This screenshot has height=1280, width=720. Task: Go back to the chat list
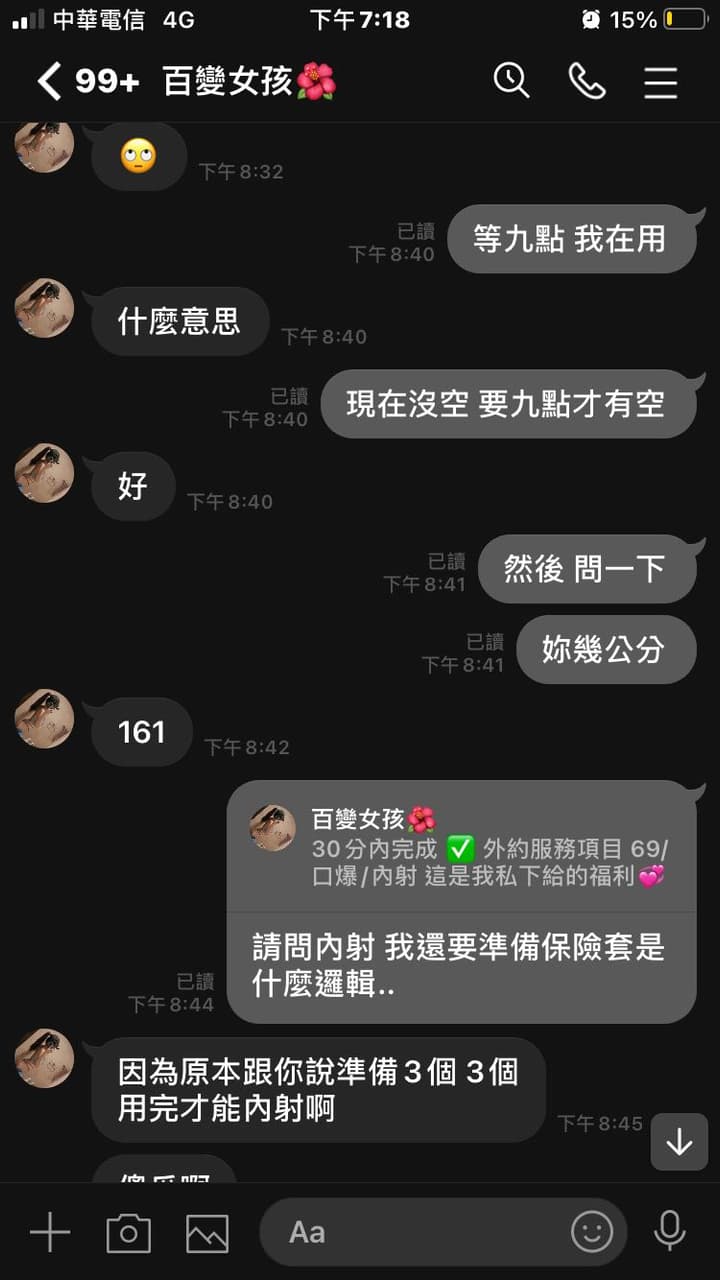click(50, 81)
